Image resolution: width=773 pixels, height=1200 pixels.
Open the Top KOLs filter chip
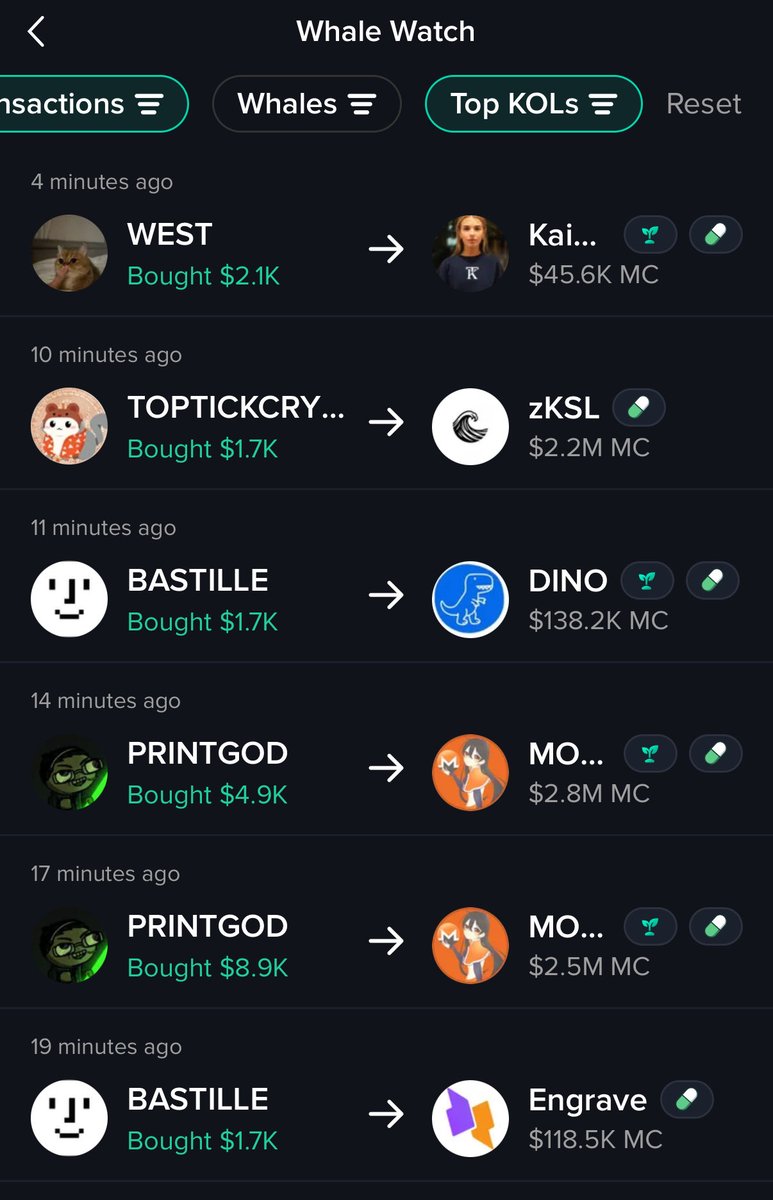coord(532,104)
